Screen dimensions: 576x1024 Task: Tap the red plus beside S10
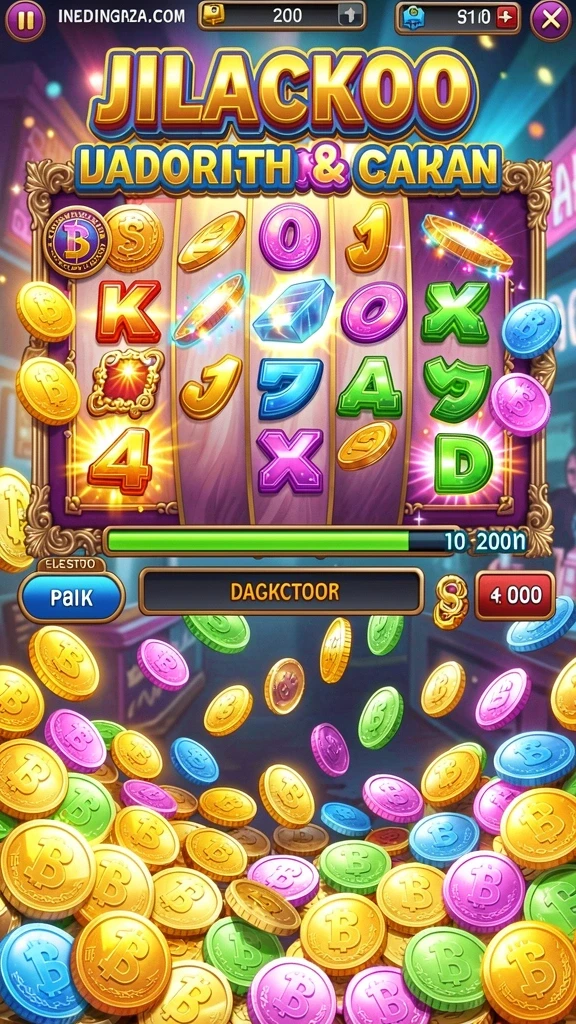pyautogui.click(x=506, y=17)
